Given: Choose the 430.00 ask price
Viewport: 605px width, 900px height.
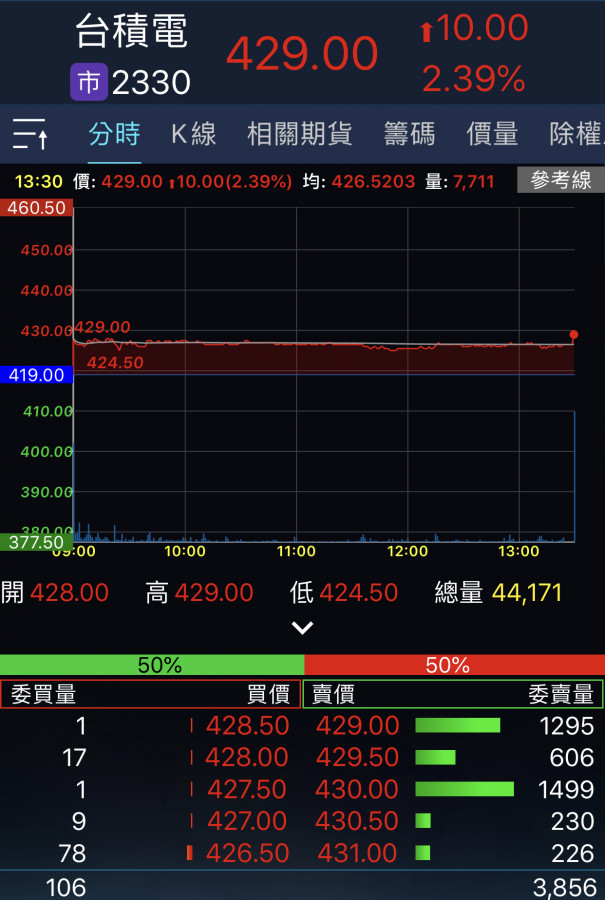Looking at the screenshot, I should [x=357, y=790].
